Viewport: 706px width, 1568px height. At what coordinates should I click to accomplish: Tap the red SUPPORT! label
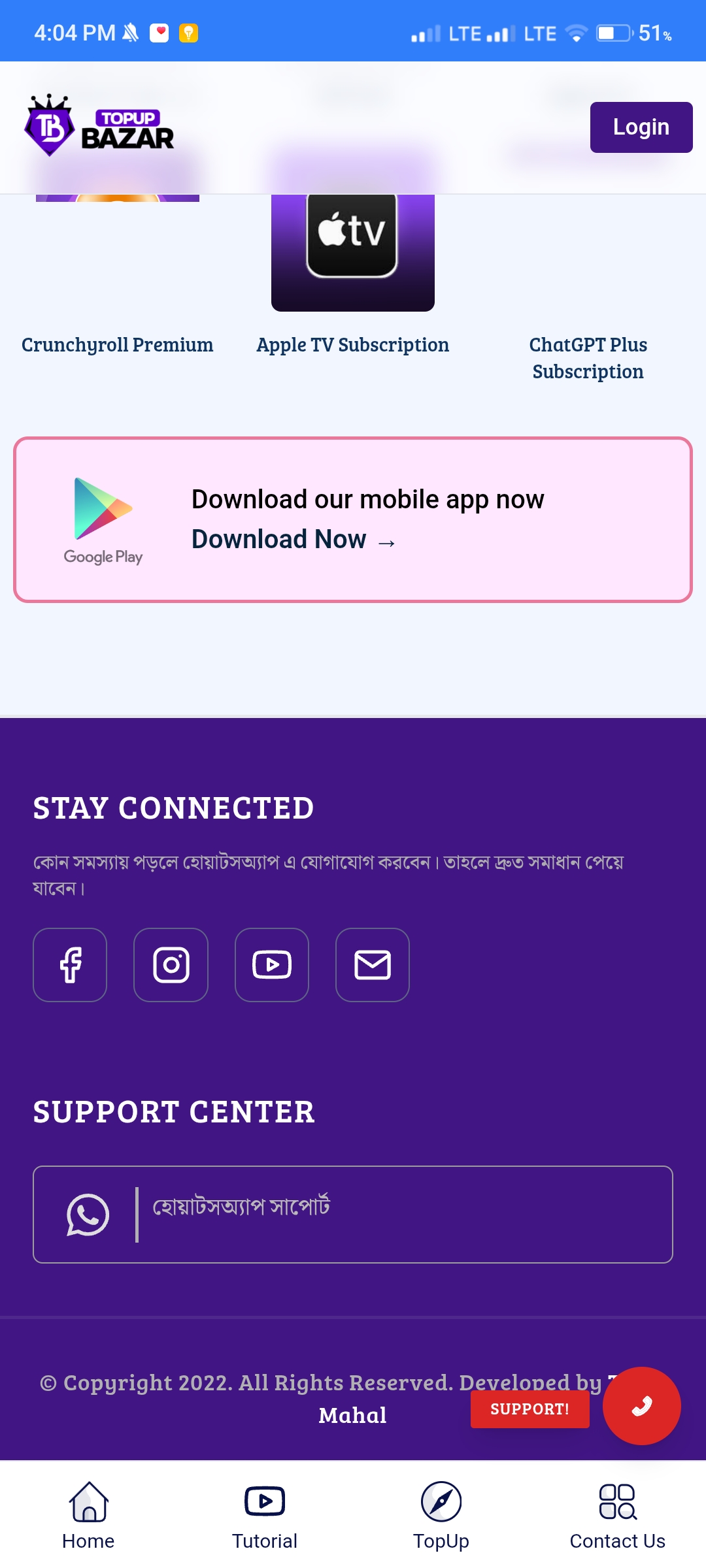529,1409
